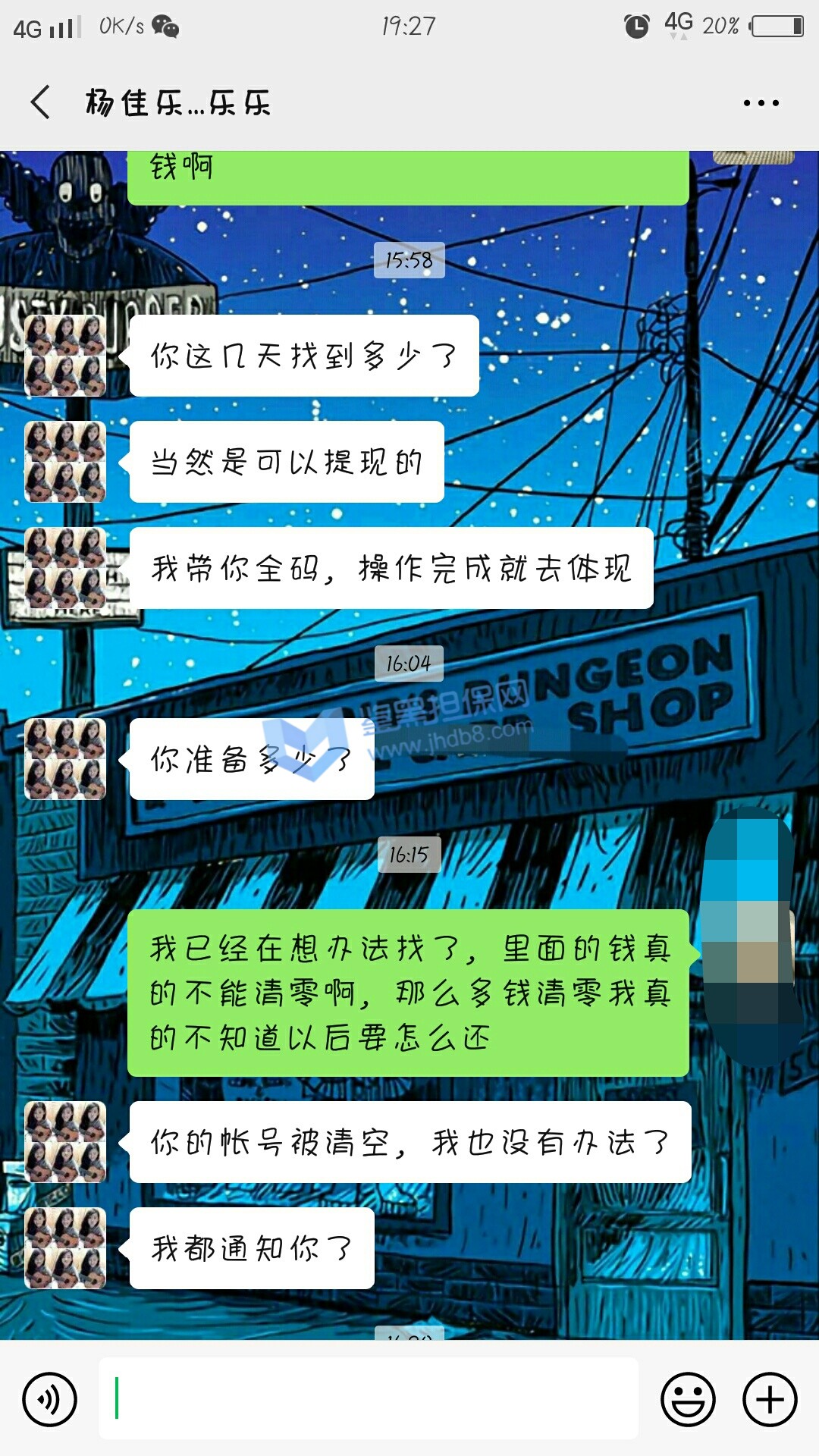Open the emoji sticker panel

pos(689,1399)
